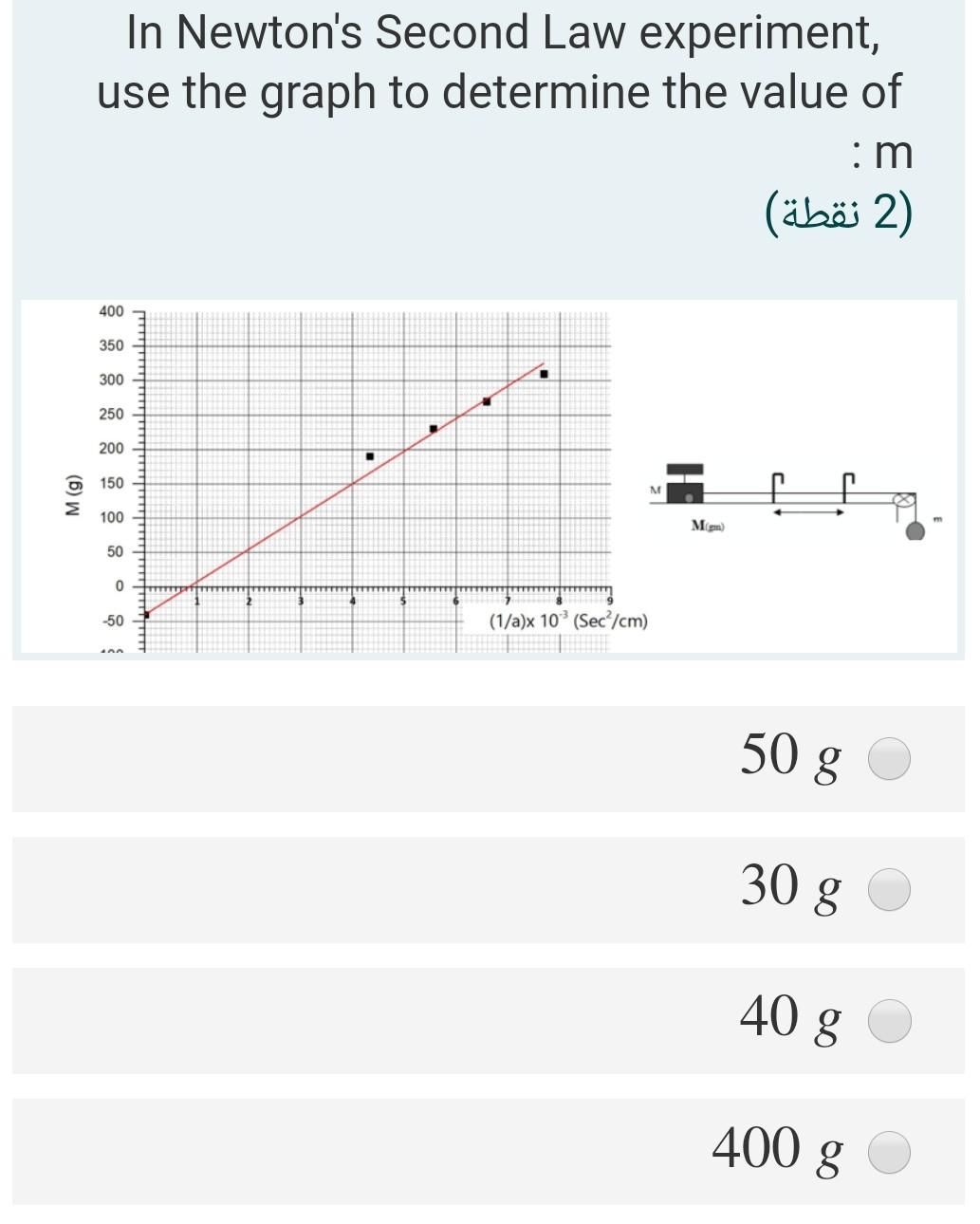Viewport: 980px width, 1224px height.
Task: Select the 30 g radio button
Action: (x=889, y=889)
